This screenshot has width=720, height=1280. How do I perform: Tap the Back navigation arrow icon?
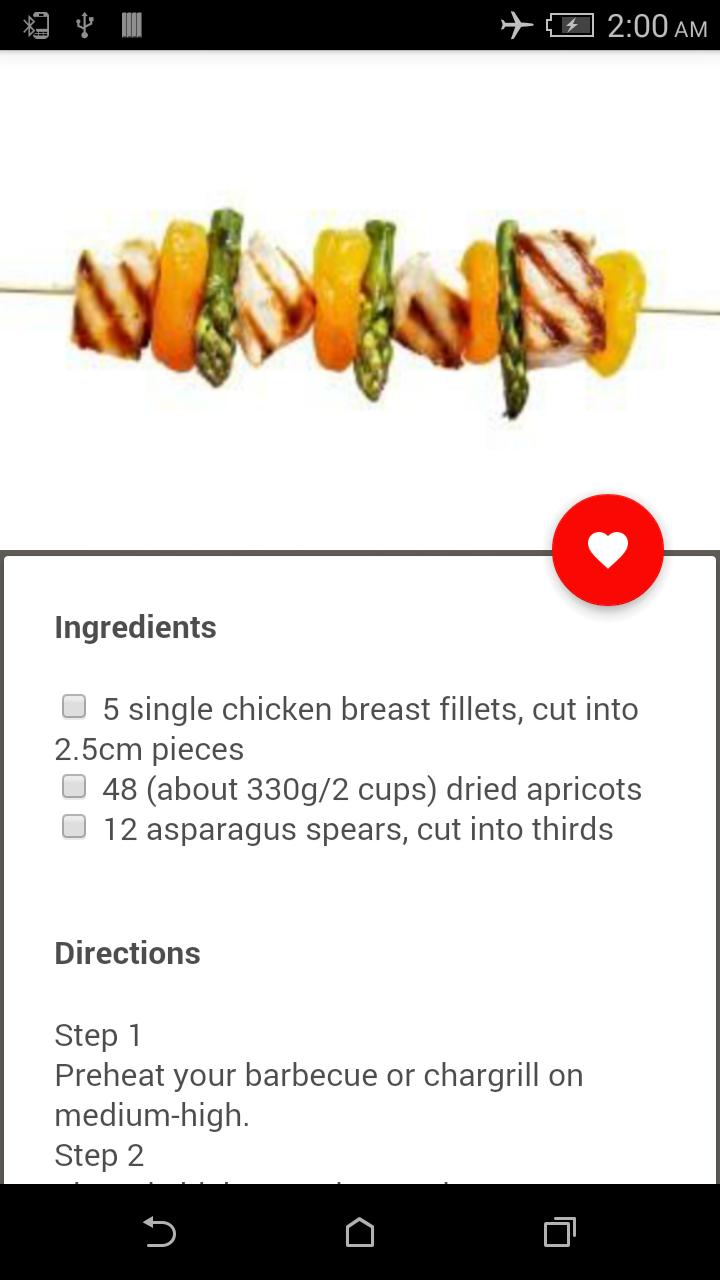(160, 1232)
